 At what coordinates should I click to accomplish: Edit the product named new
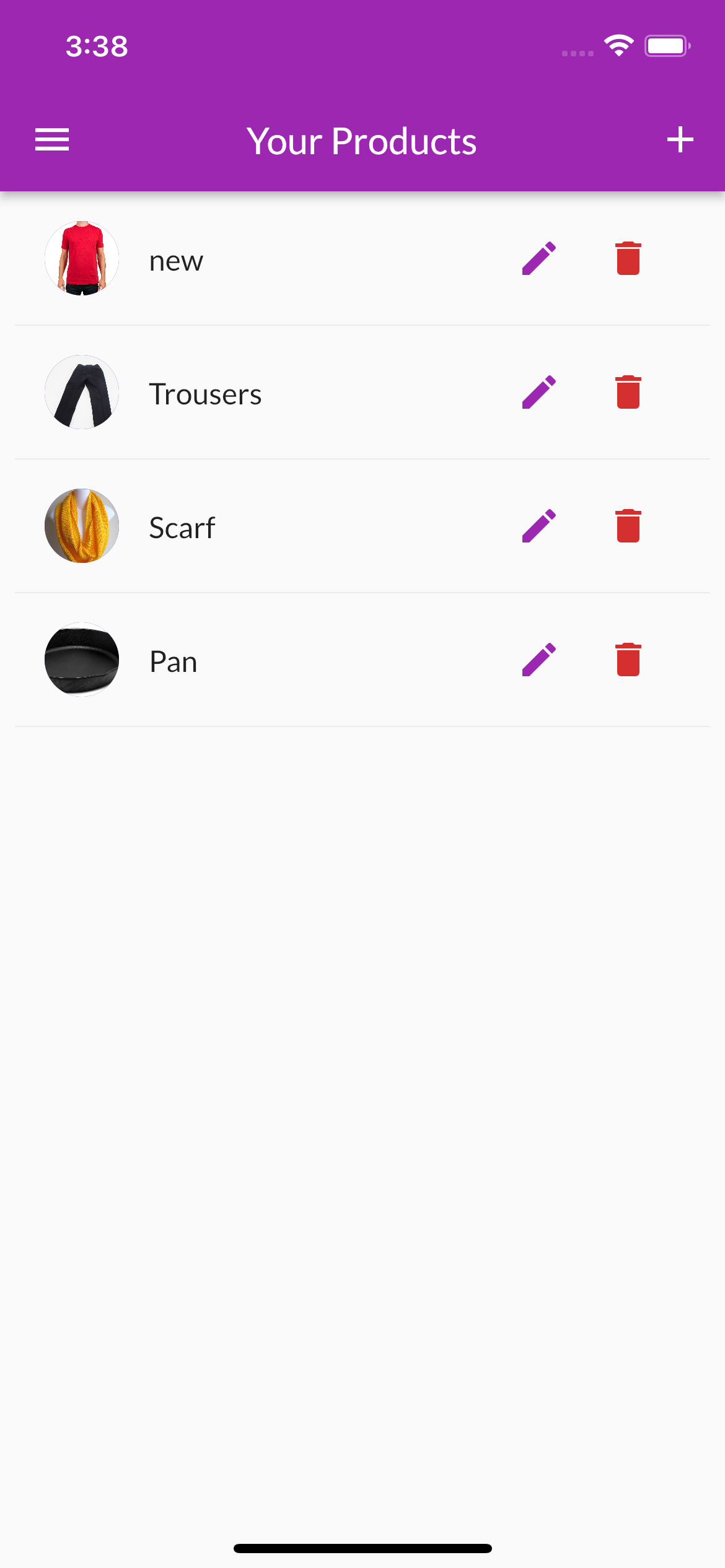538,259
